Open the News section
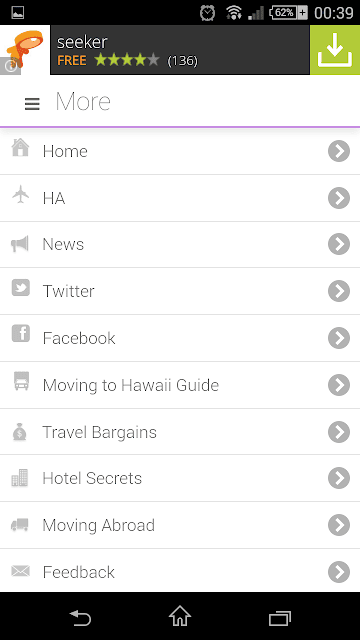 pos(180,244)
